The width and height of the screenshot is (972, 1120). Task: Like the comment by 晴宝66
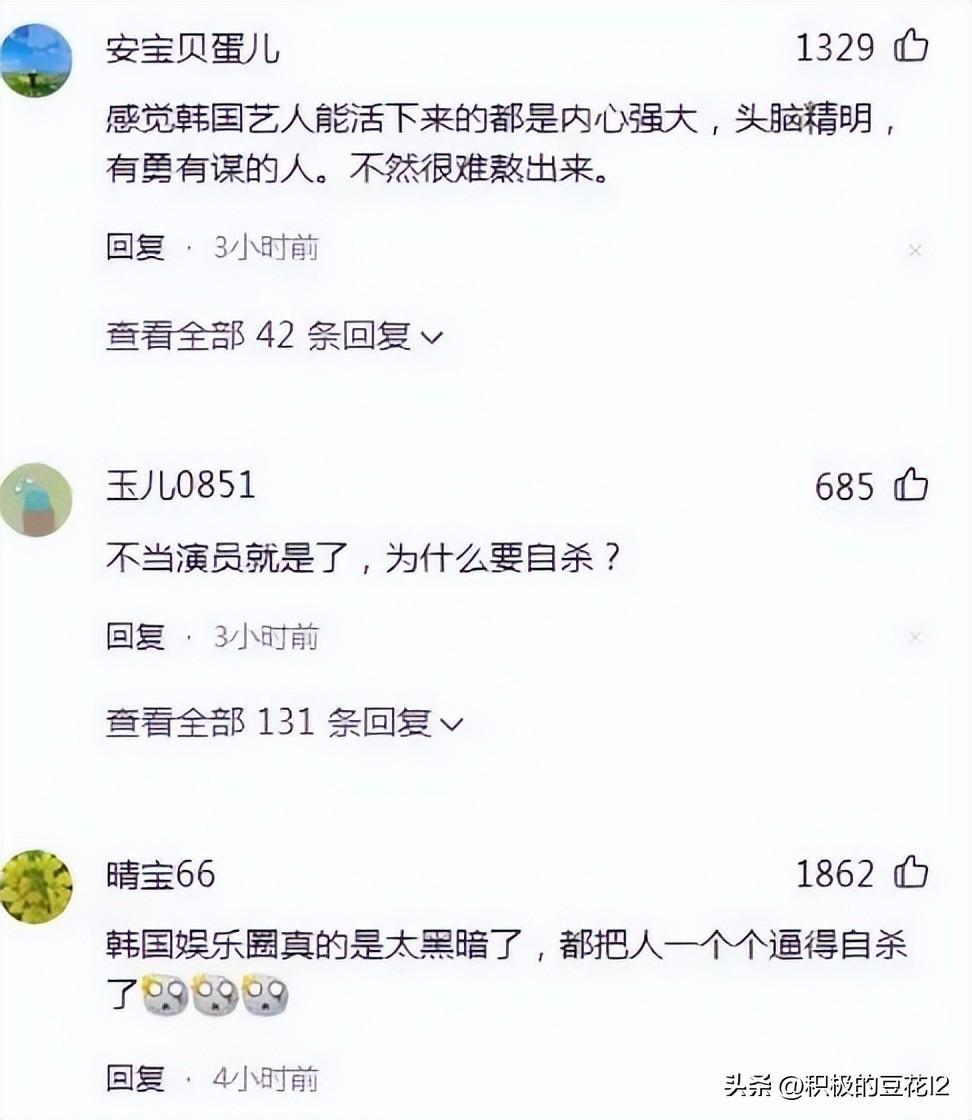[x=910, y=873]
